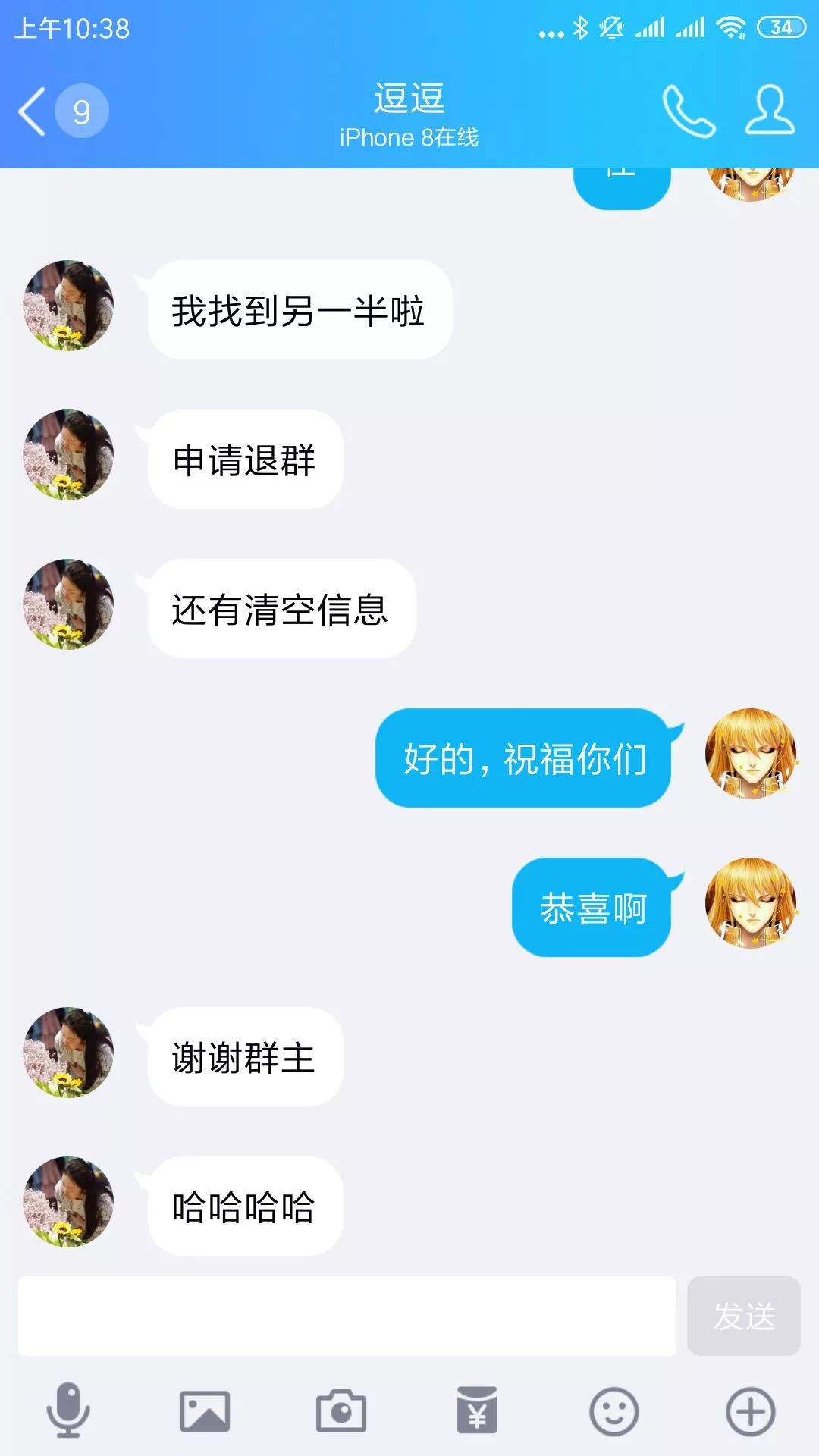This screenshot has height=1456, width=819.
Task: Tap the 发送 send button
Action: tap(743, 1316)
